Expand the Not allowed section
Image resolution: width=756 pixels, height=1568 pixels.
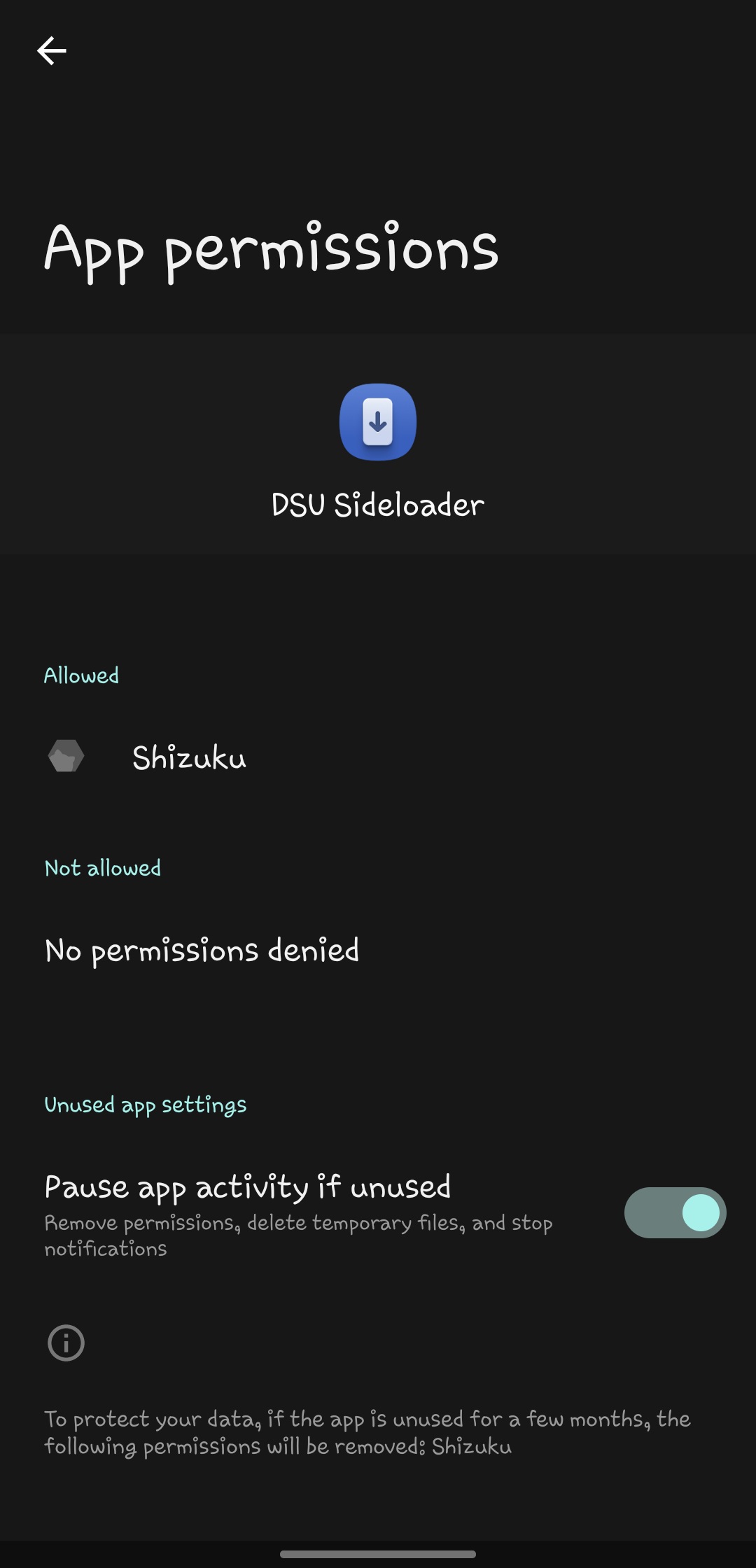tap(102, 867)
